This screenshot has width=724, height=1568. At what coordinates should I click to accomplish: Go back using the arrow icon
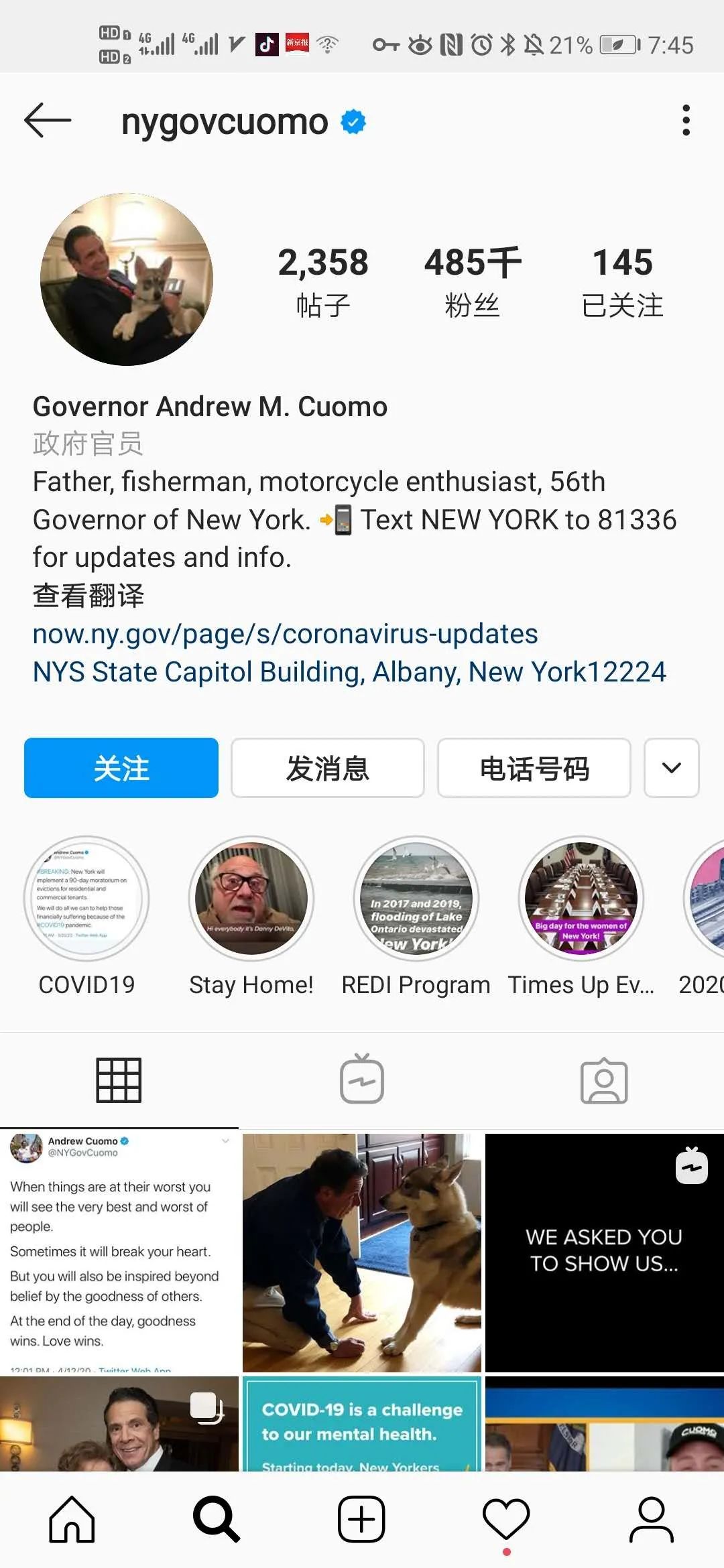(48, 121)
